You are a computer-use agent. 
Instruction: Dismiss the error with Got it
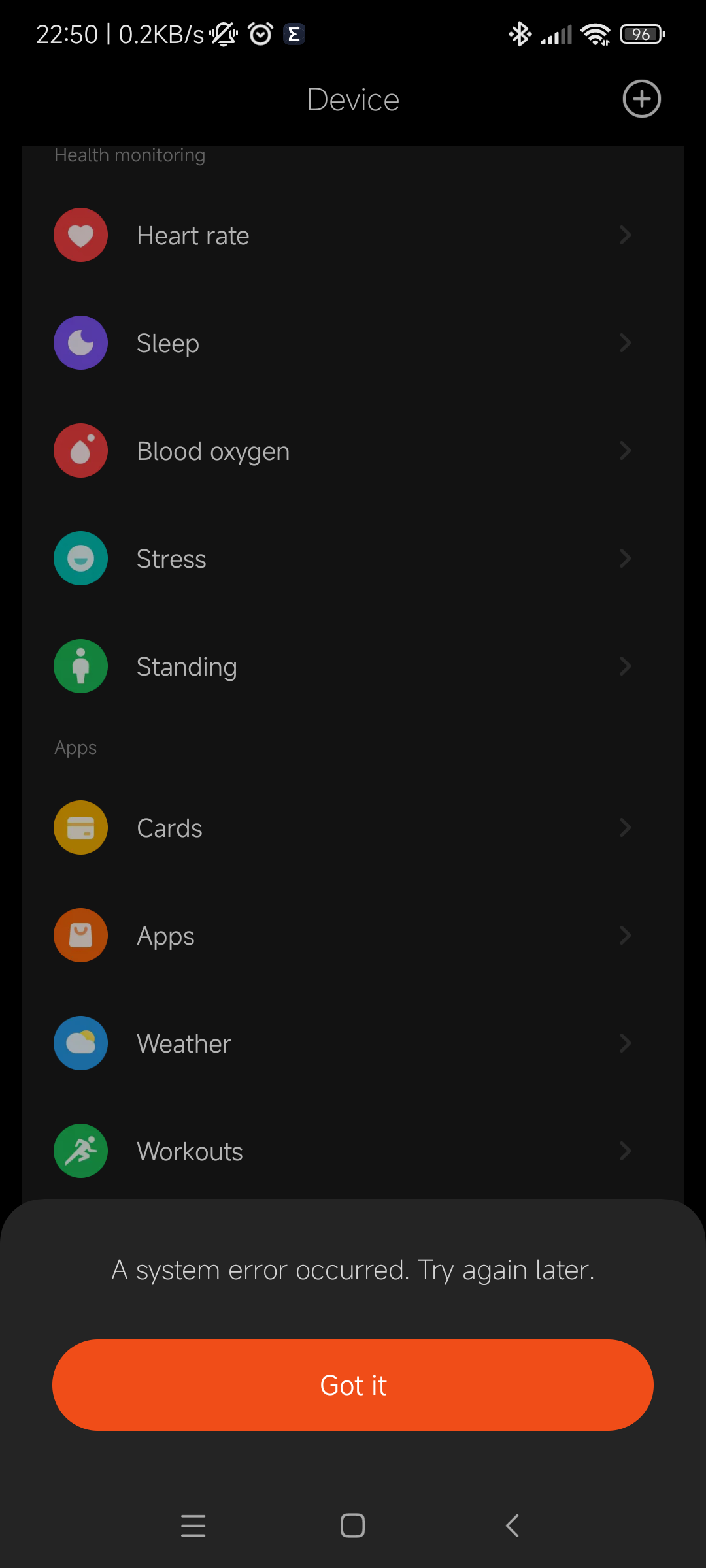point(353,1385)
